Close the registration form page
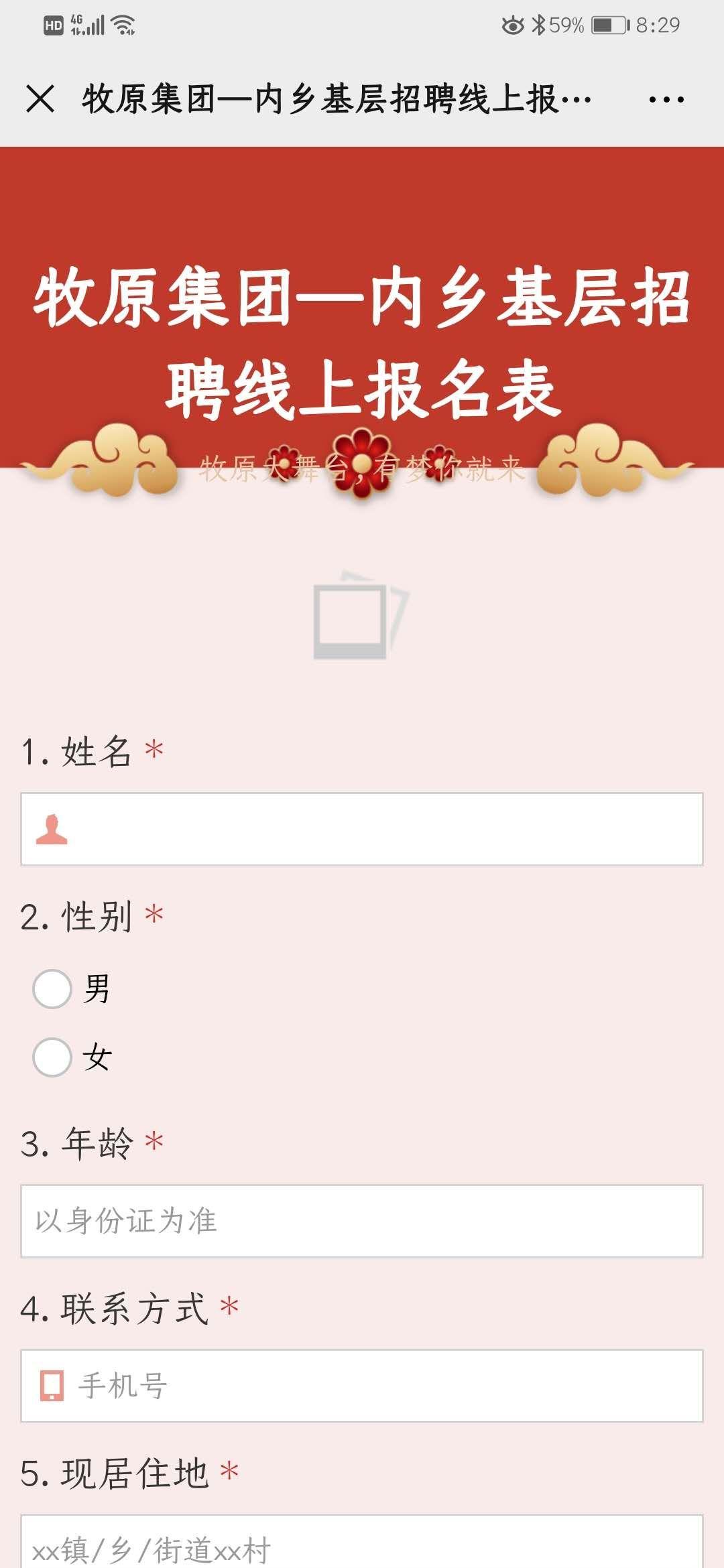724x1568 pixels. 40,99
